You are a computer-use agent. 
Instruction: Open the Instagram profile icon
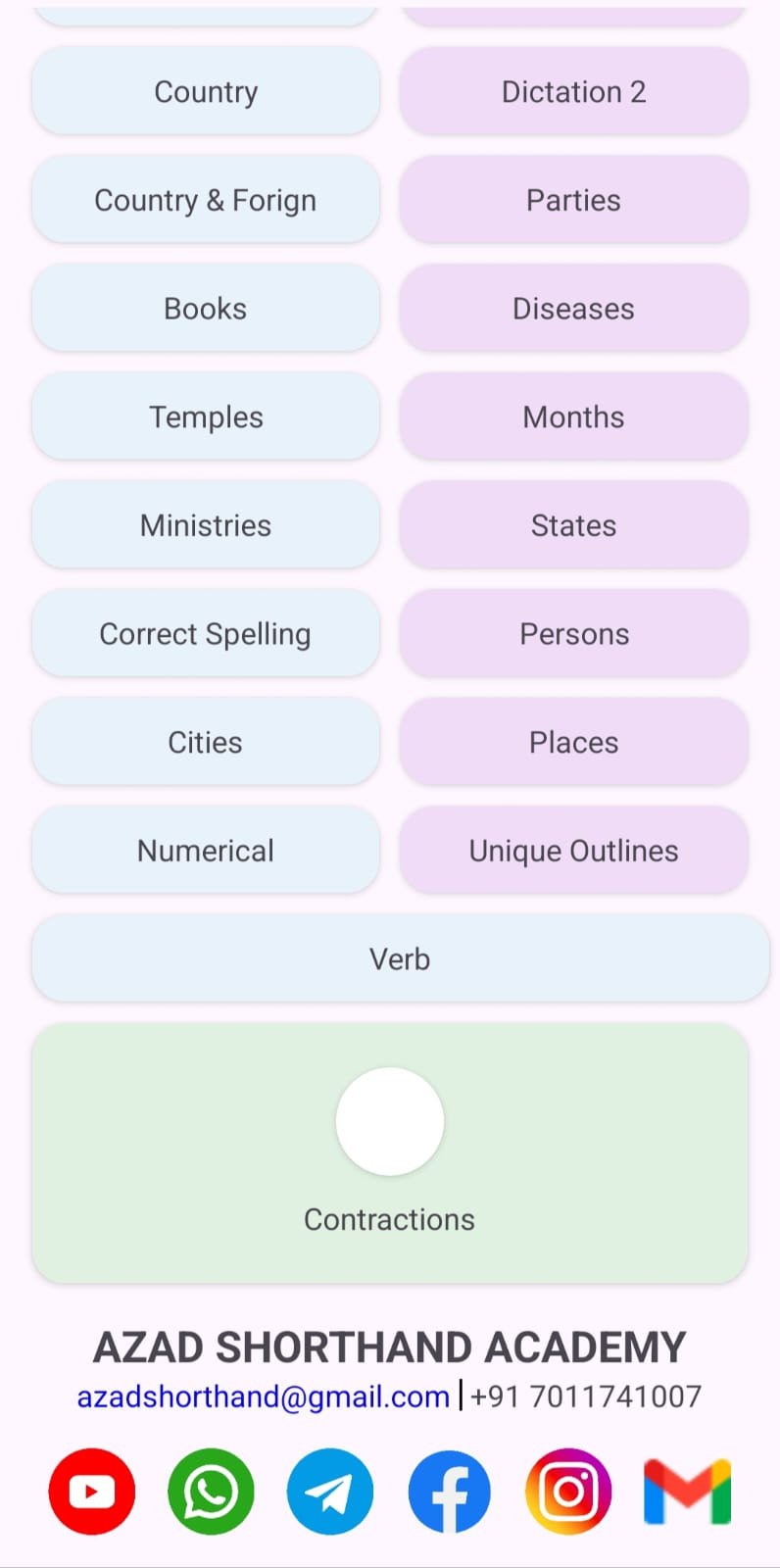(x=568, y=1492)
